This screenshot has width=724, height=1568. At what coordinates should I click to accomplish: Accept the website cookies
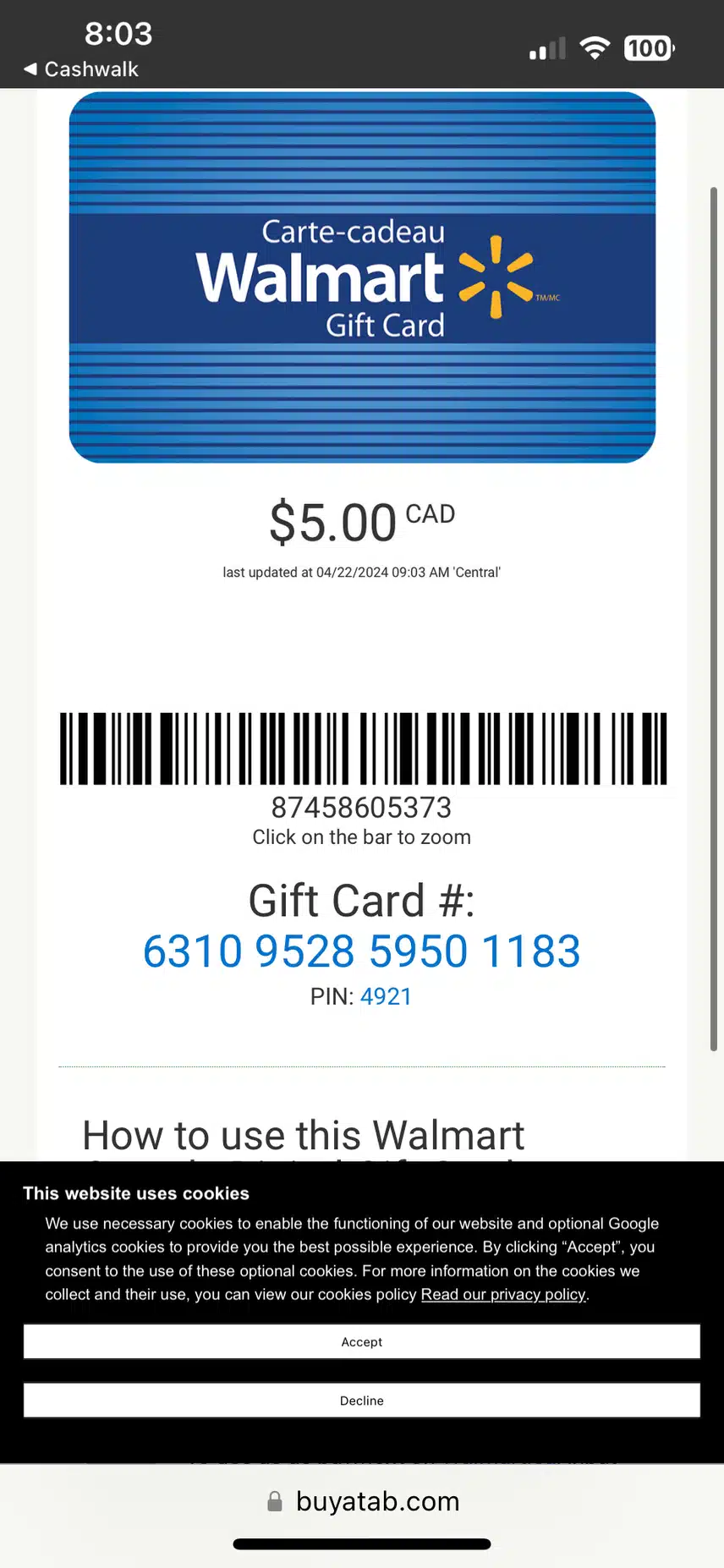click(361, 1341)
